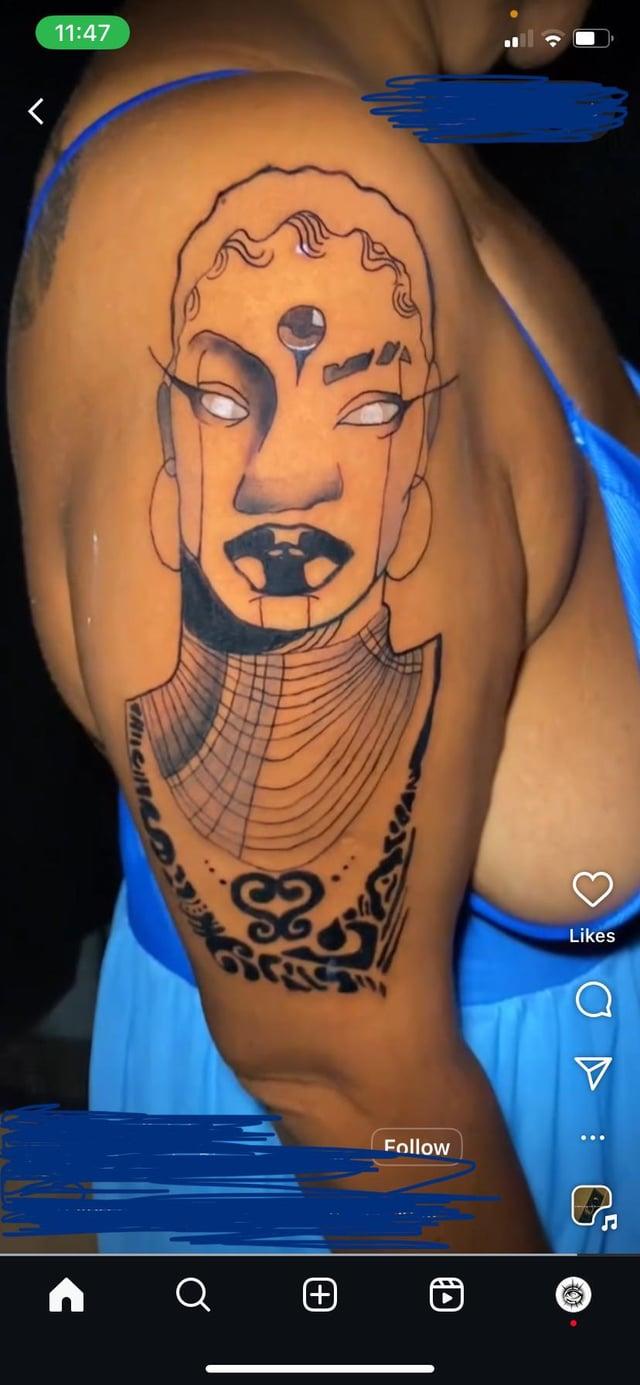Open the comments bubble

(592, 1000)
